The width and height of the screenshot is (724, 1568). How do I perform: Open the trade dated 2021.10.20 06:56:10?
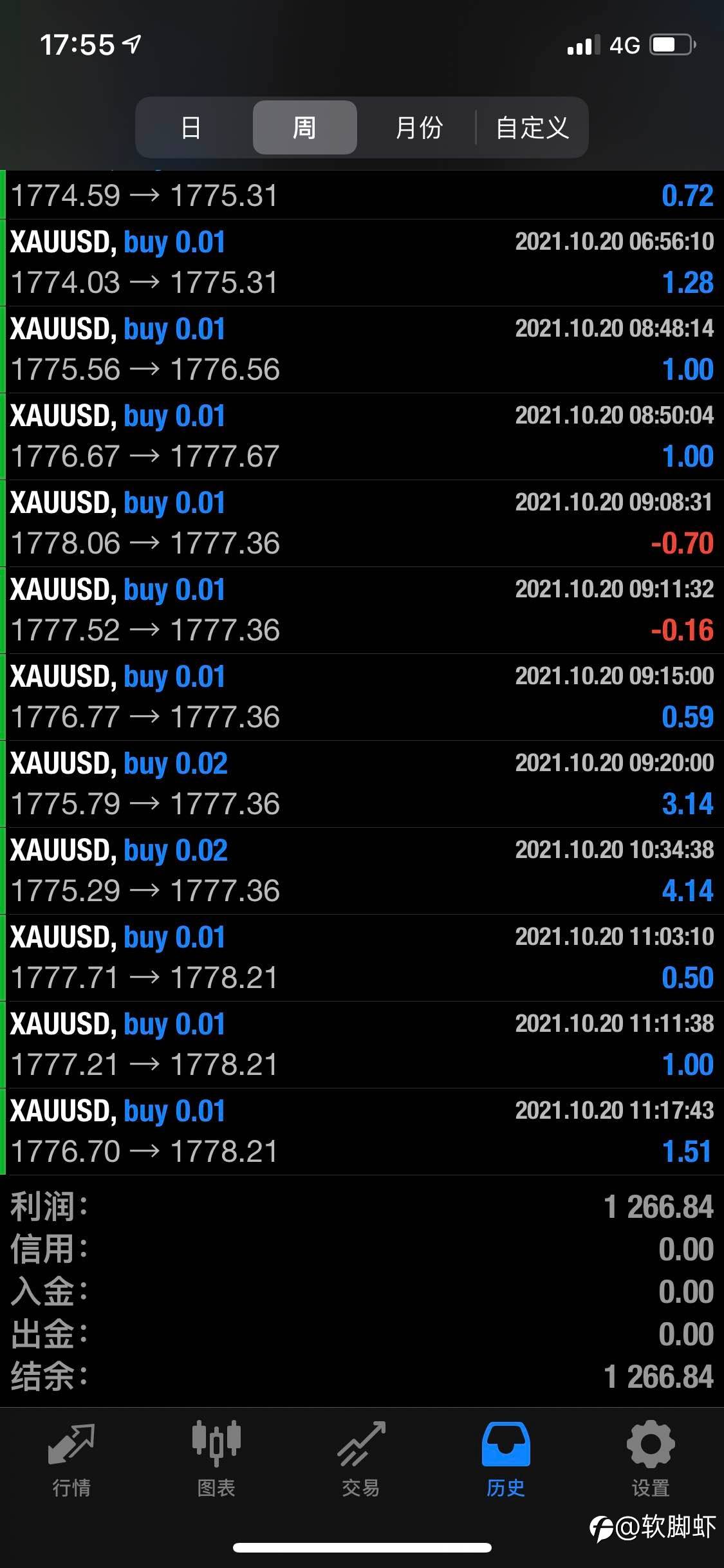click(x=362, y=263)
